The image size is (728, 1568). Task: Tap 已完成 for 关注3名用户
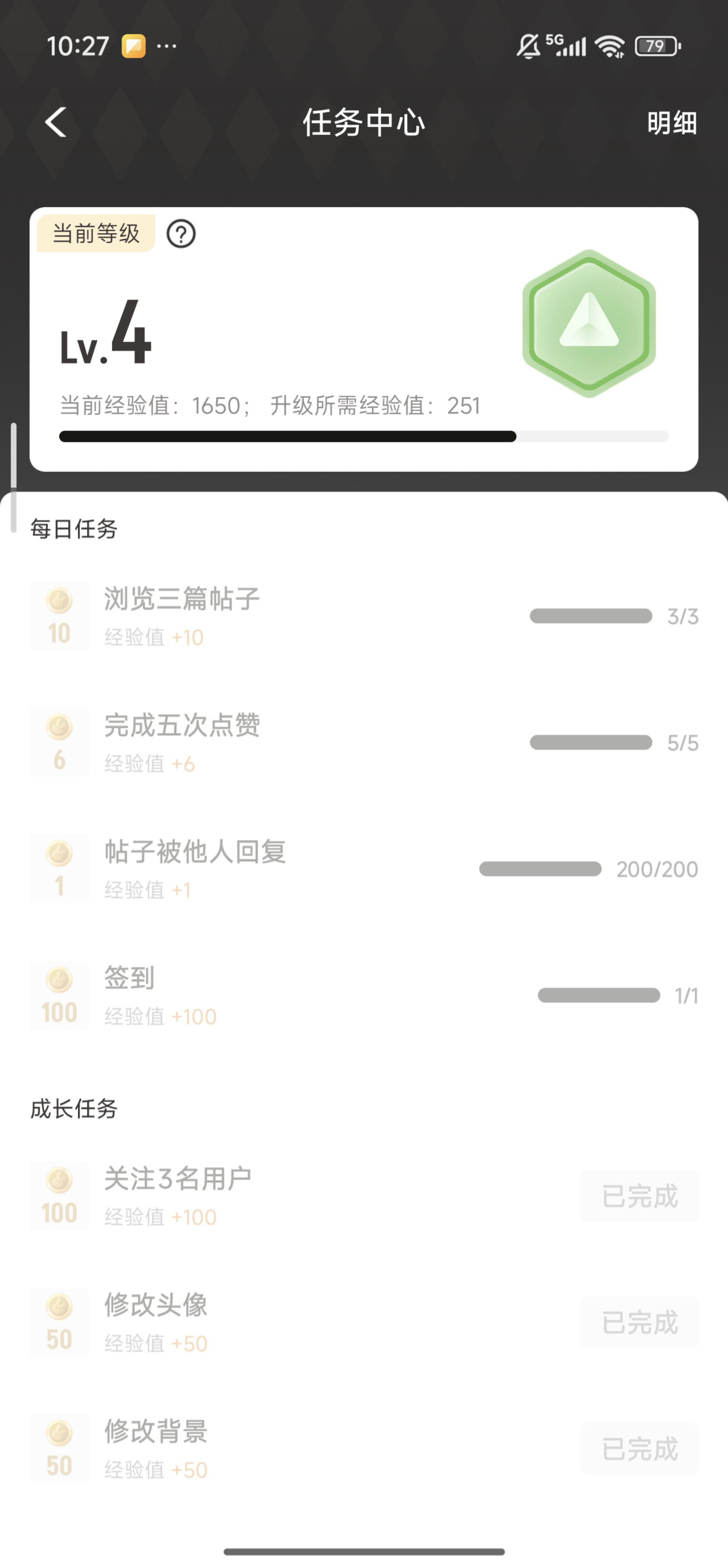[639, 1196]
